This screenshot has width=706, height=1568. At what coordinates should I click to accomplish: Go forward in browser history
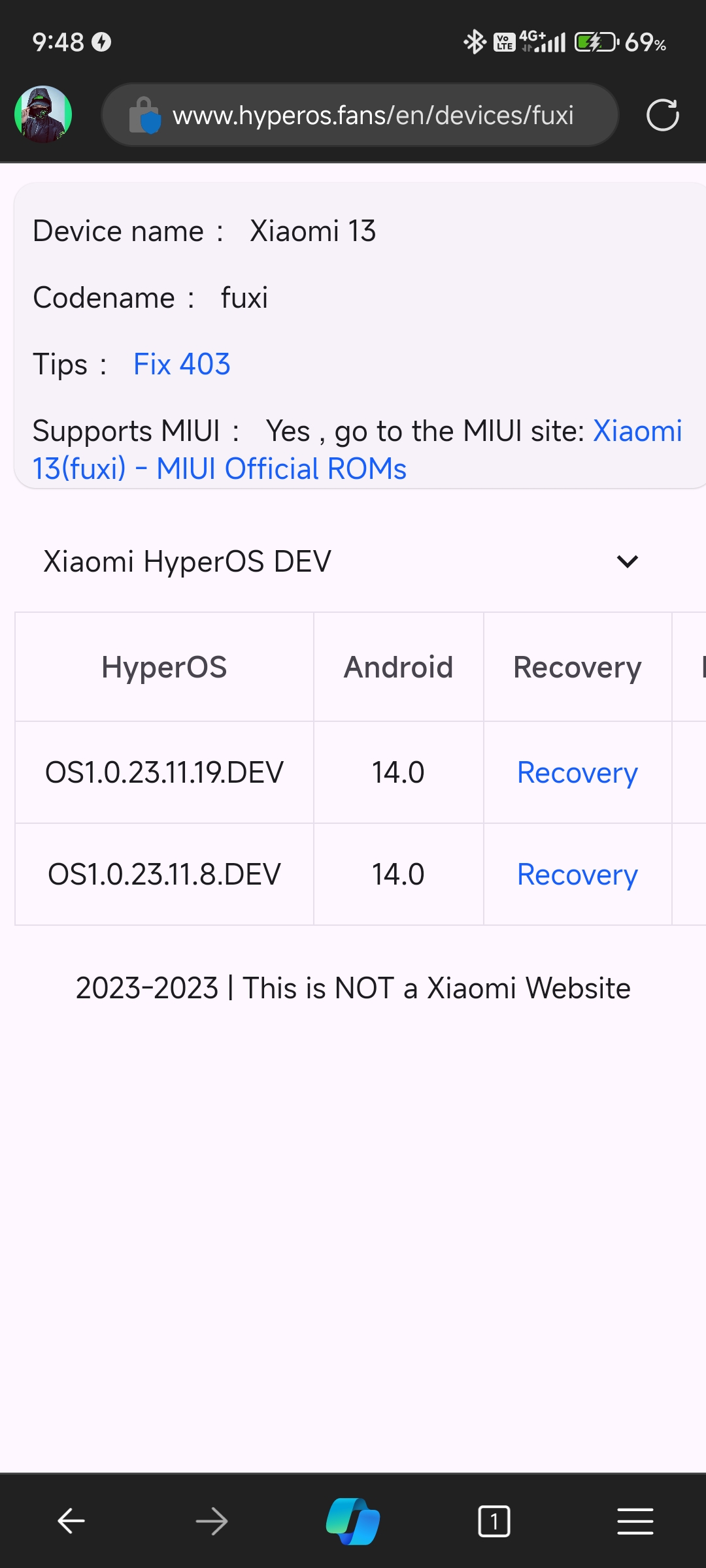pos(212,1521)
